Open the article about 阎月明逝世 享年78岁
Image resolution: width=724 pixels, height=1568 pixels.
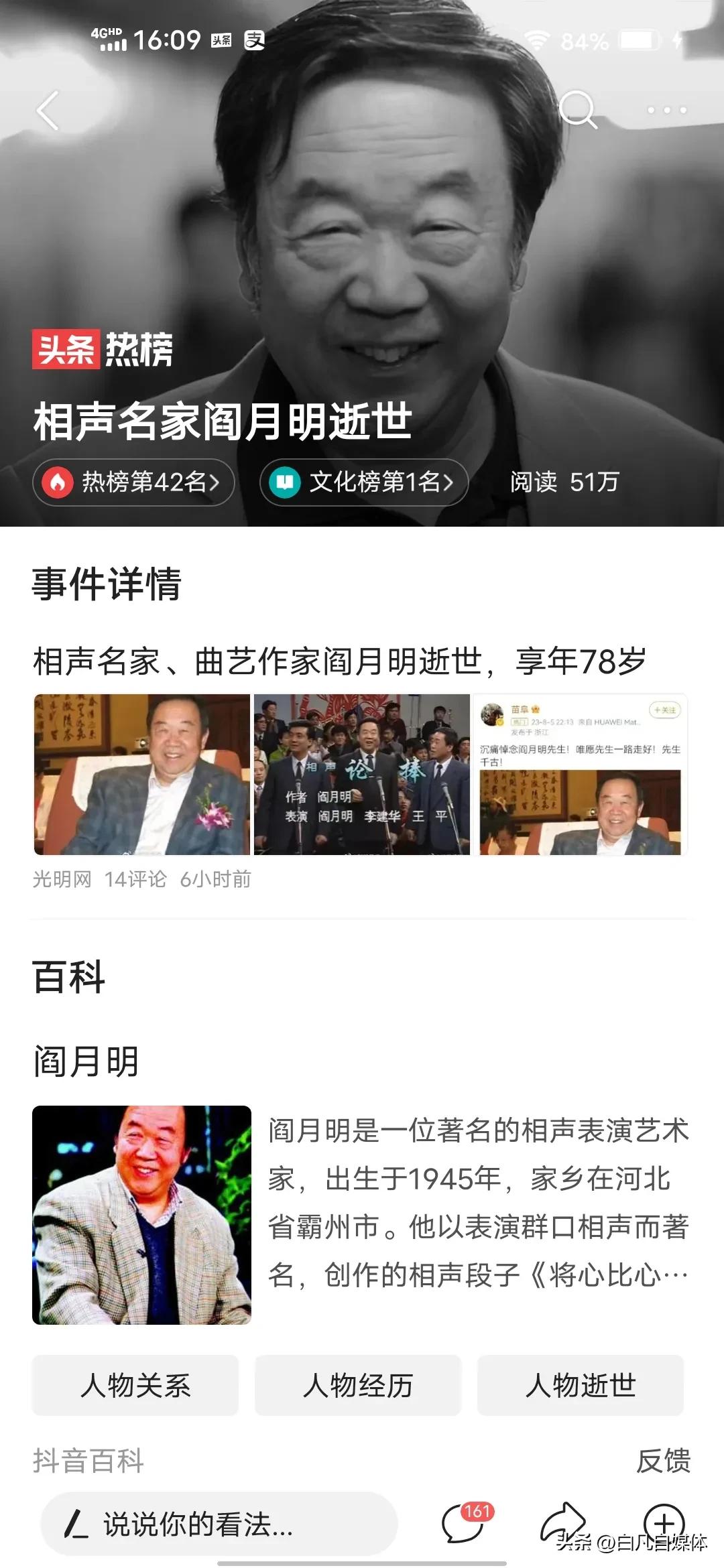pos(339,661)
